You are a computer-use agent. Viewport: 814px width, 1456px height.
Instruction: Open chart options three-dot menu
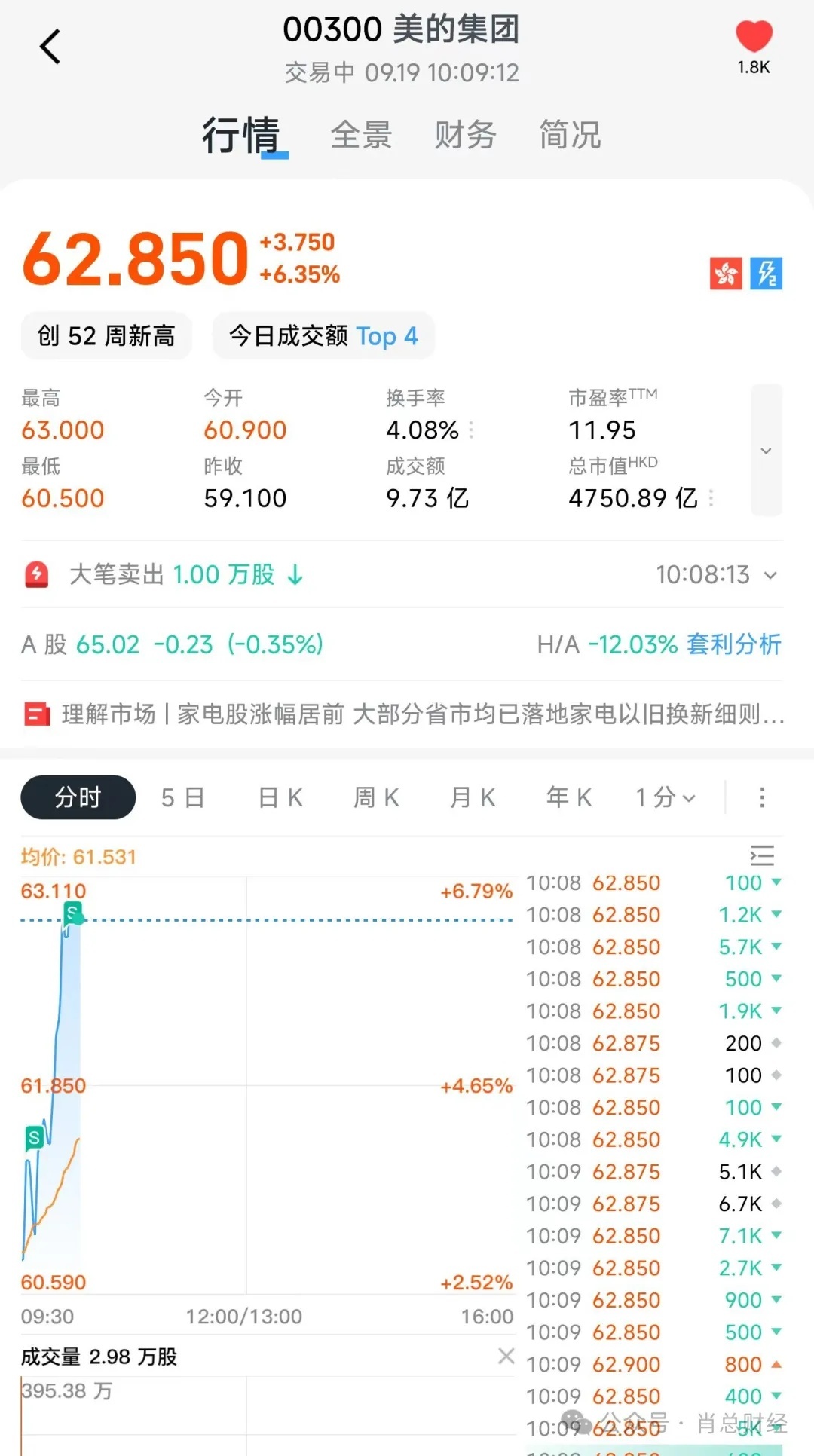coord(762,797)
